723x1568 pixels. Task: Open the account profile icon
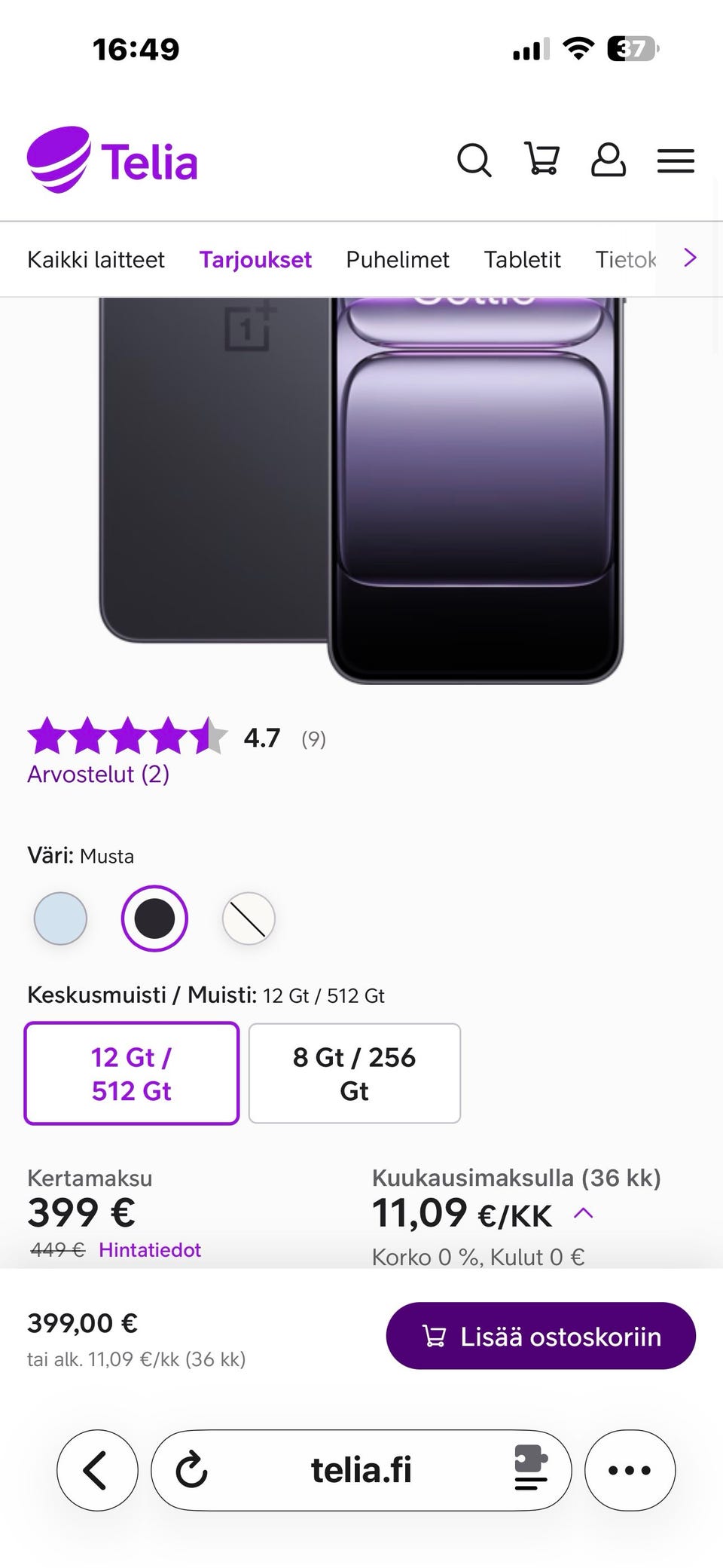click(x=609, y=160)
